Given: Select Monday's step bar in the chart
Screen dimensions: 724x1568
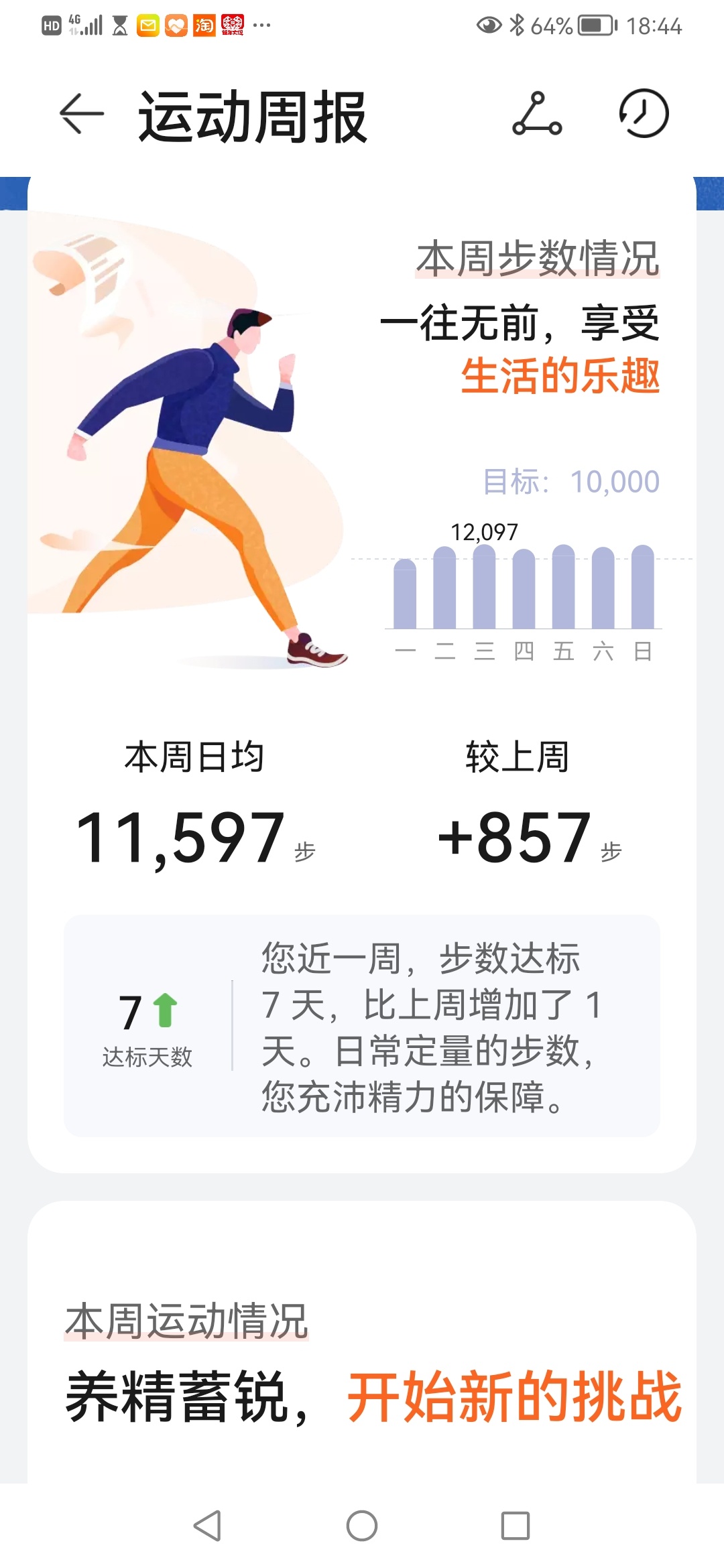Looking at the screenshot, I should point(405,594).
